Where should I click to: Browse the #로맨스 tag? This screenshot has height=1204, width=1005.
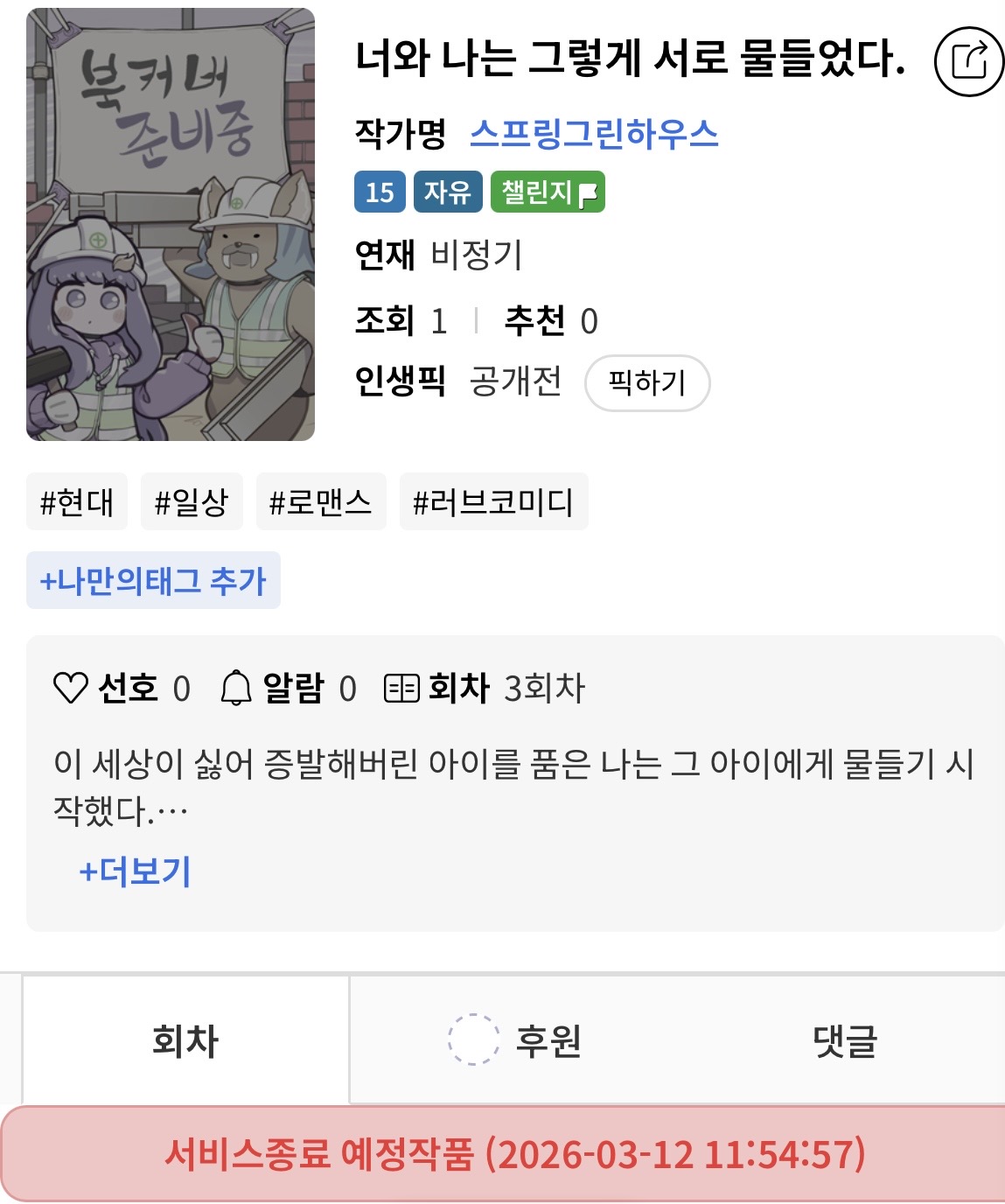tap(320, 502)
